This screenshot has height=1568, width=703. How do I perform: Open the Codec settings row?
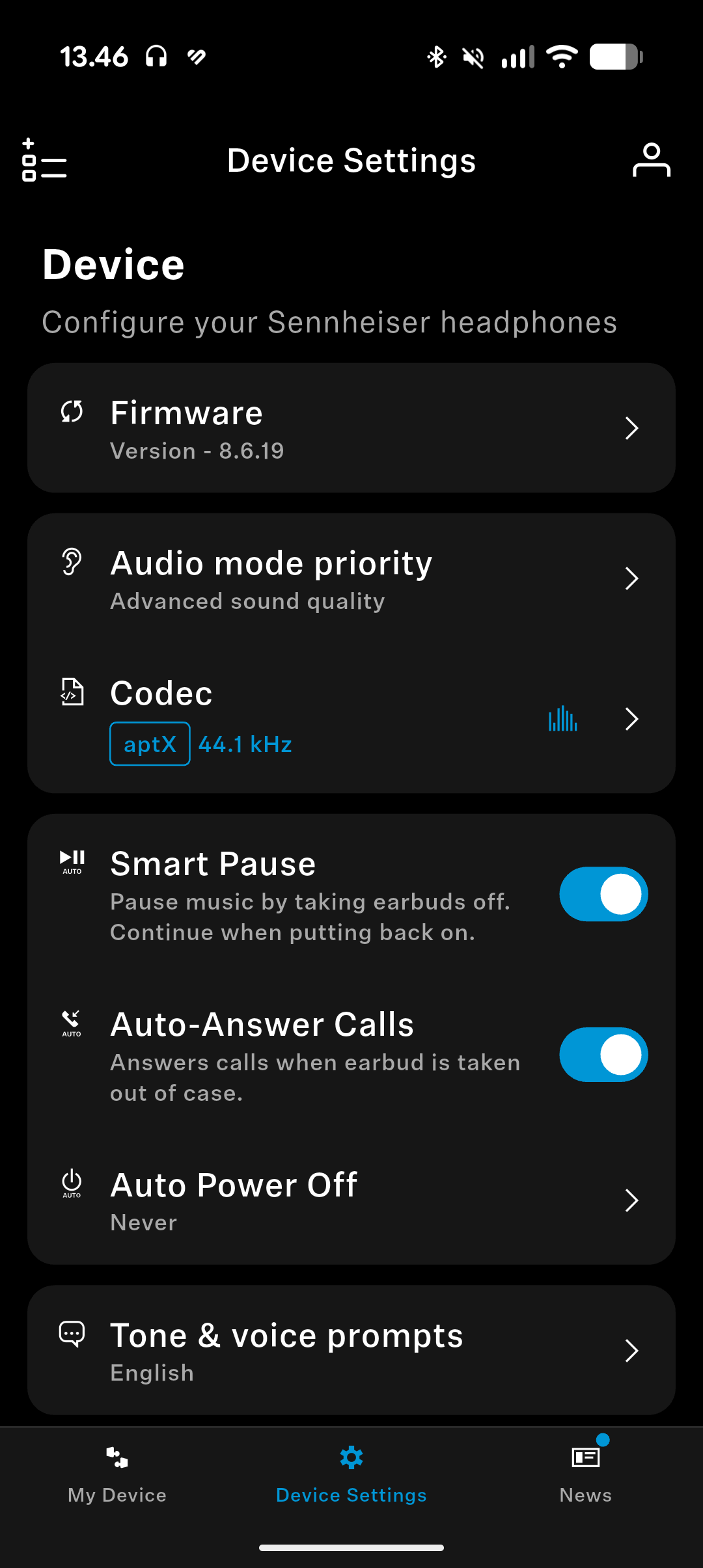tap(351, 719)
